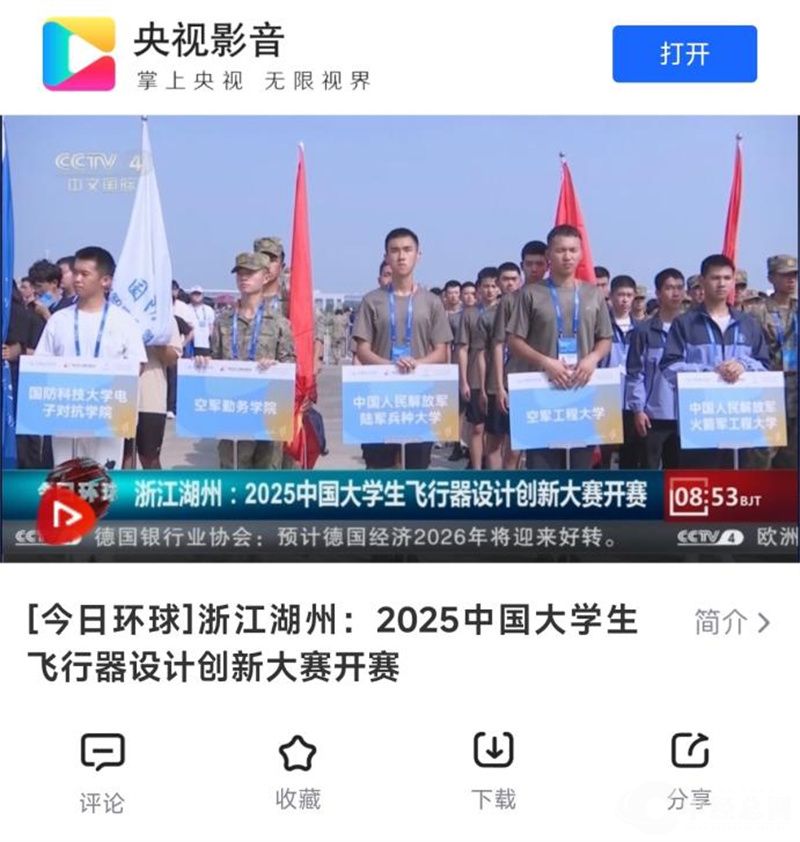
Task: Tap the CCTV4 logo near the ticker
Action: (712, 535)
